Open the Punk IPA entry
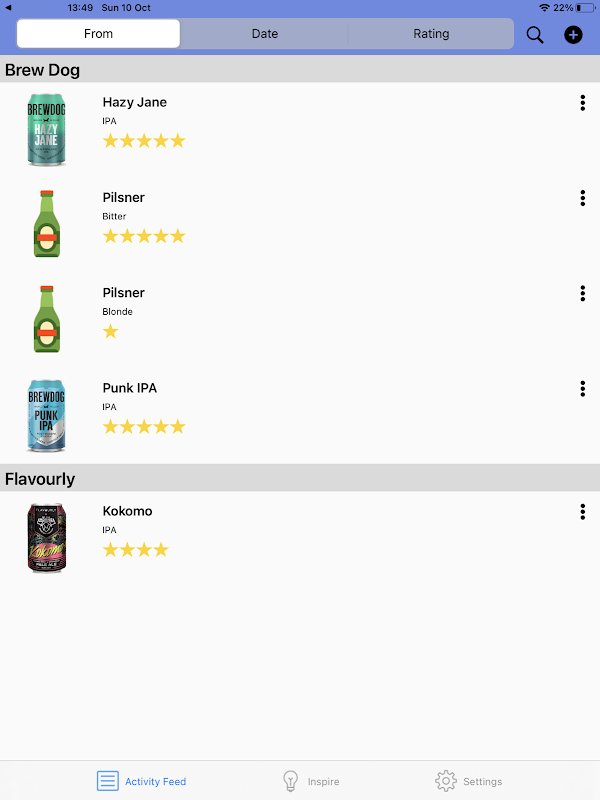Viewport: 600px width, 800px height. click(130, 388)
